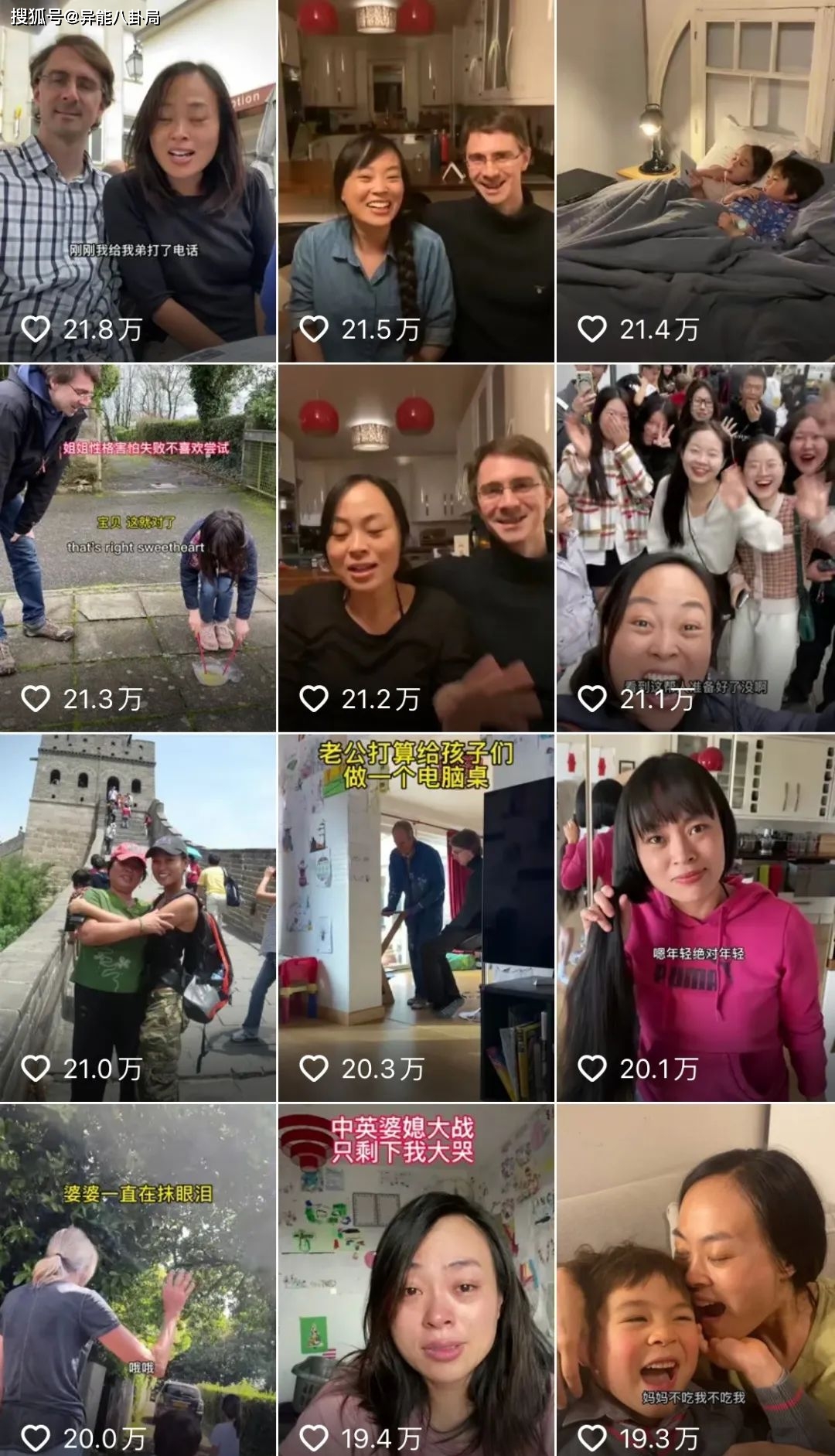View the video with 21.2万 likes
This screenshot has width=835, height=1456.
(416, 548)
